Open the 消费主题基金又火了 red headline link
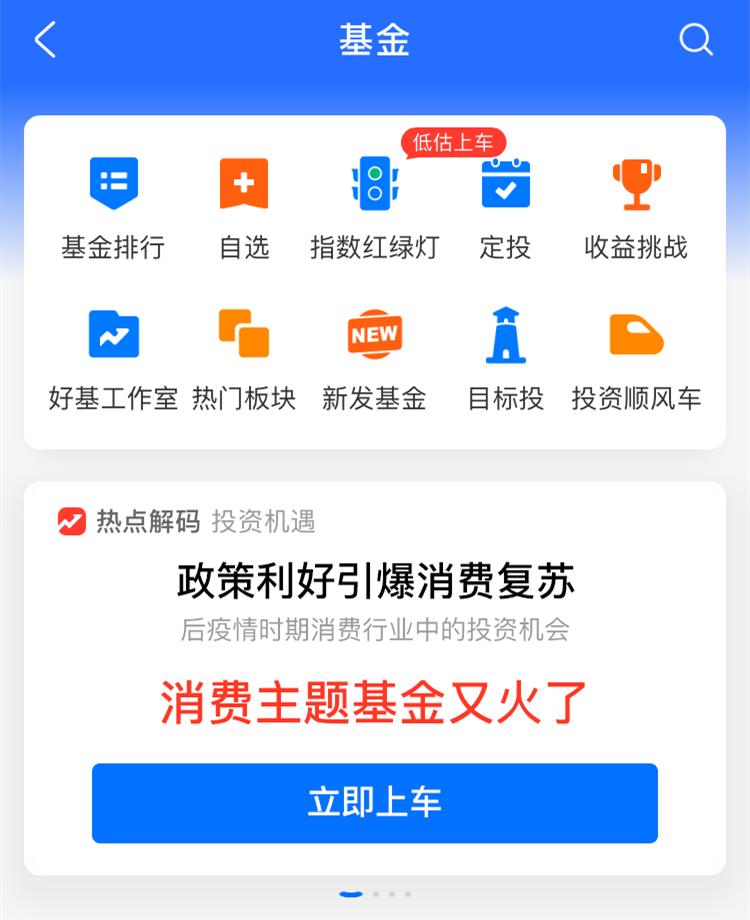The height and width of the screenshot is (920, 750). (375, 701)
